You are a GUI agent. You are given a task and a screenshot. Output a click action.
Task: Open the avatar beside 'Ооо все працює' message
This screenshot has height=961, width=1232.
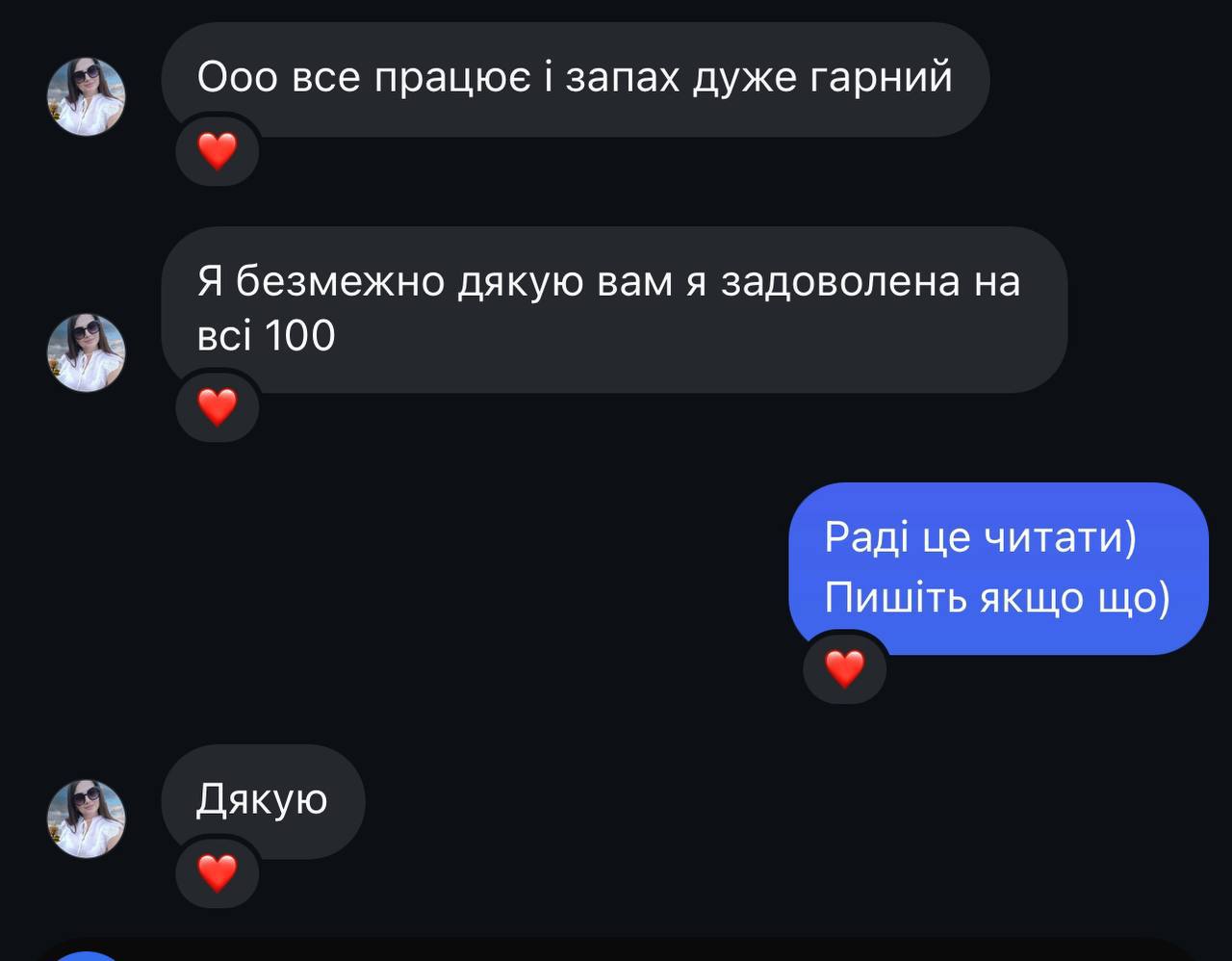point(87,96)
